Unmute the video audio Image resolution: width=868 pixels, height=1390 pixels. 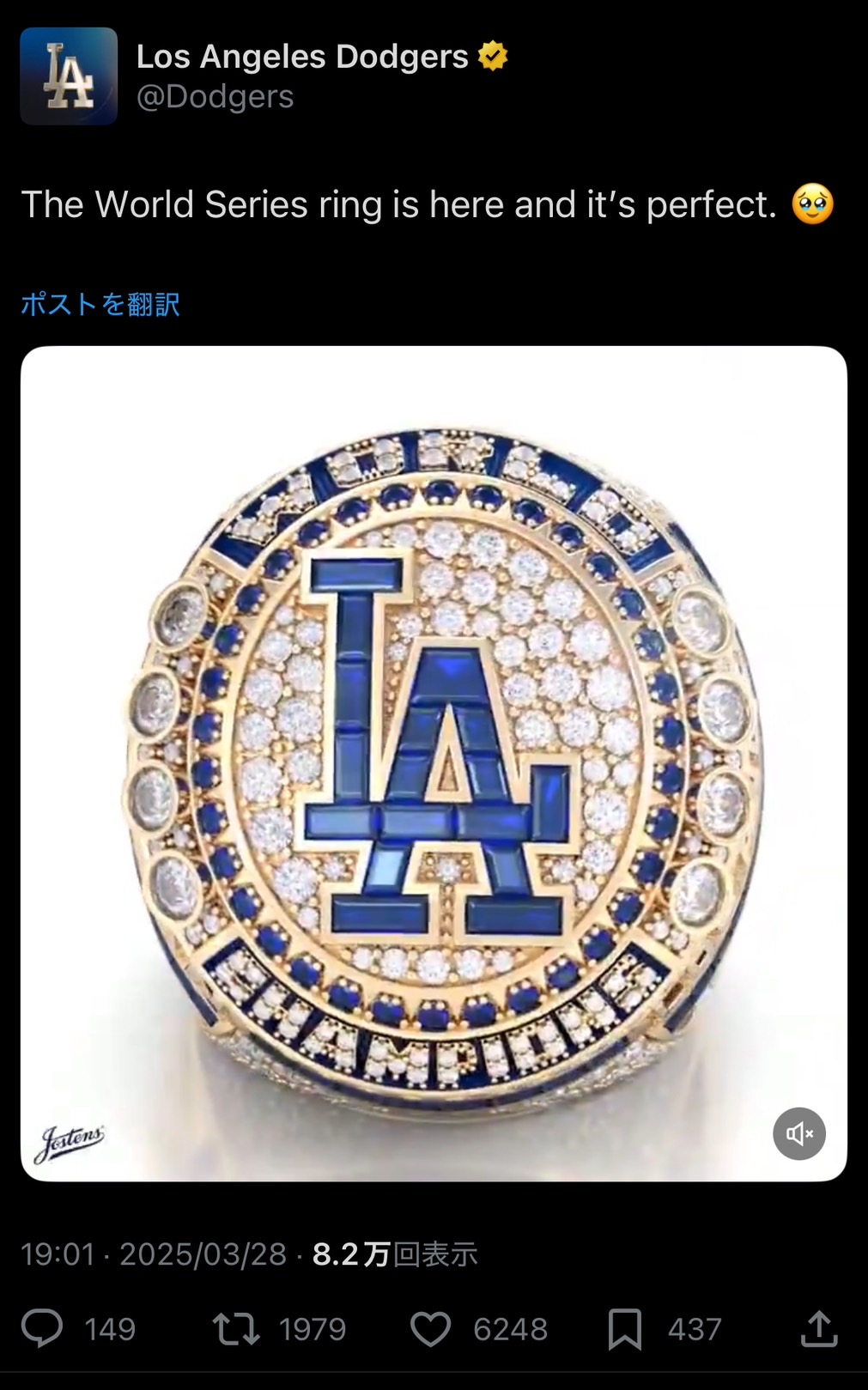[x=799, y=1133]
